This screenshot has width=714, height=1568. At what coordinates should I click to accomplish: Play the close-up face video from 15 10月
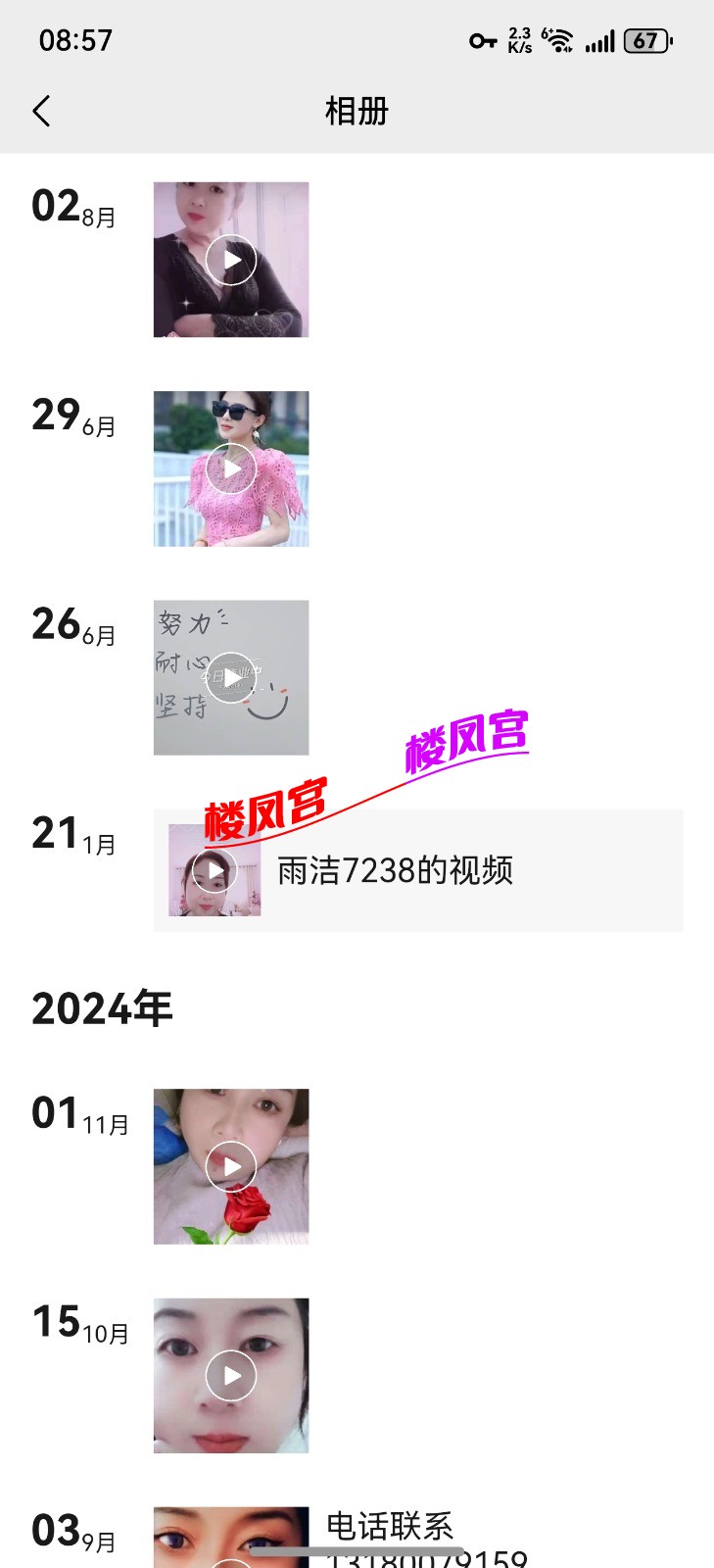pos(230,1374)
